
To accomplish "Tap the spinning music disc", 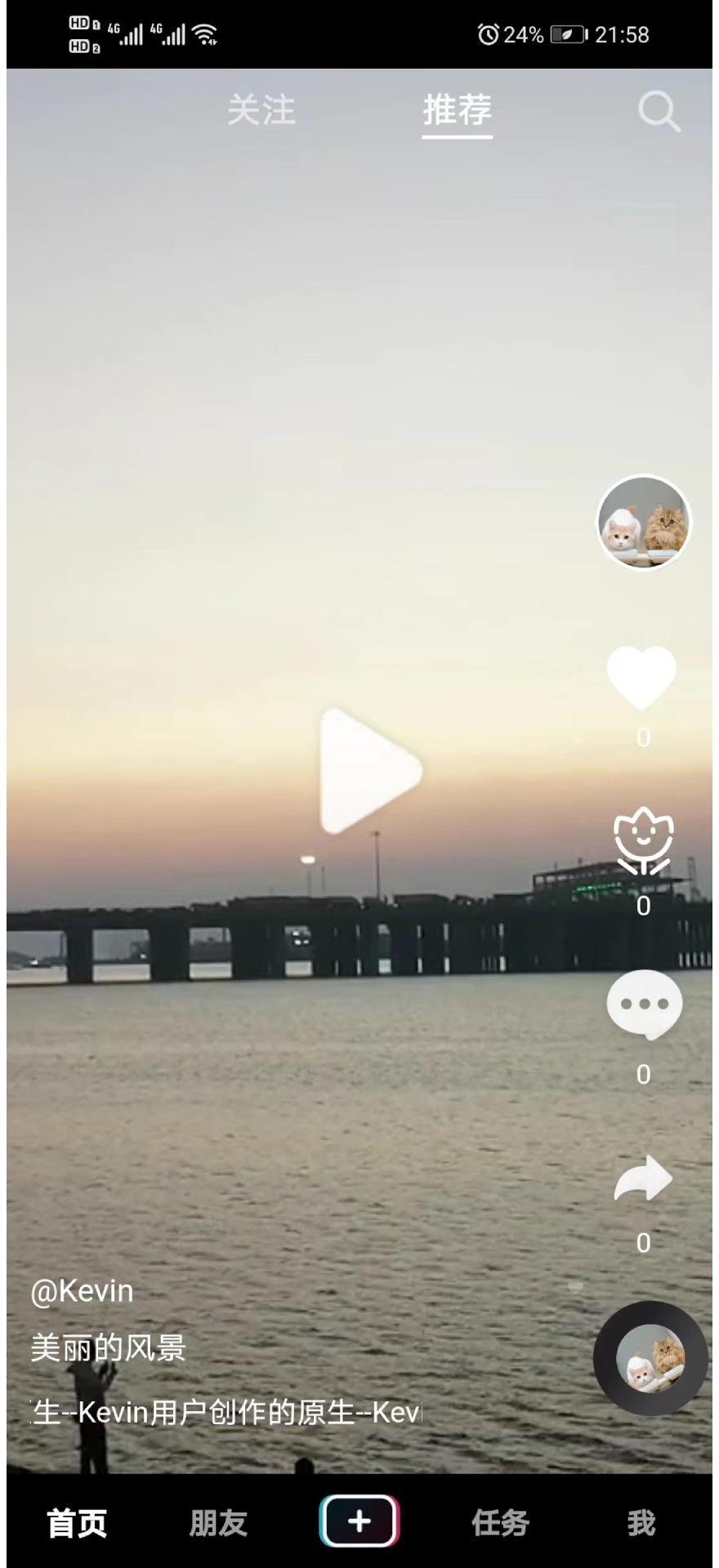I will [x=650, y=1358].
